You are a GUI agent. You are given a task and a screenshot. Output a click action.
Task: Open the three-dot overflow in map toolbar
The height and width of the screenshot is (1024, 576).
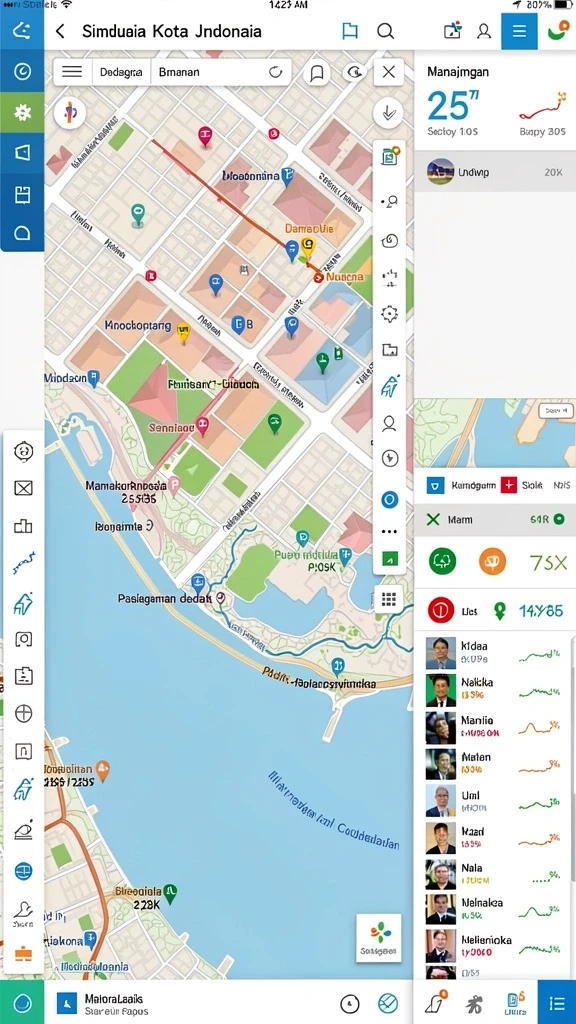click(x=389, y=532)
